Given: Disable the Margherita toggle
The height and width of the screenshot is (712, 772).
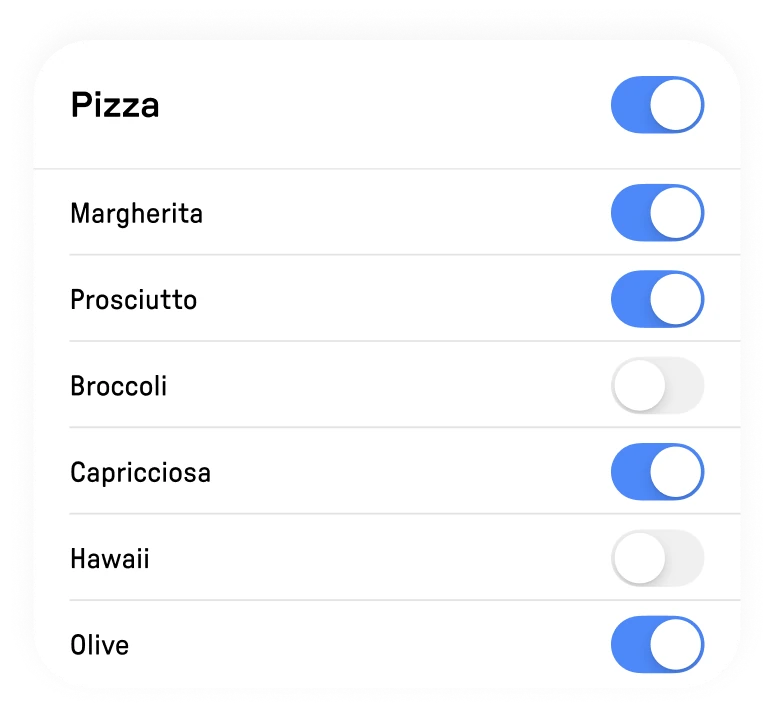Looking at the screenshot, I should tap(657, 213).
